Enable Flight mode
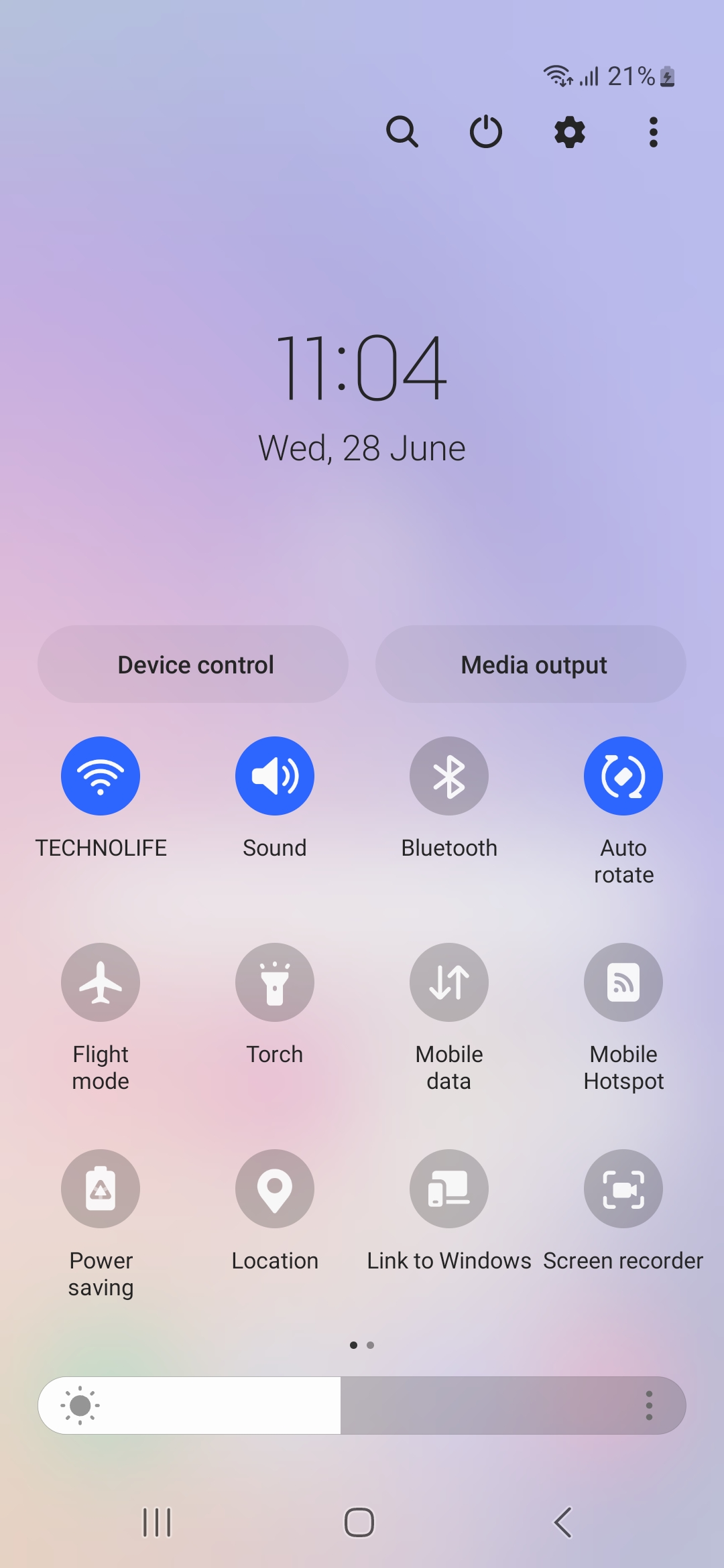 click(101, 982)
